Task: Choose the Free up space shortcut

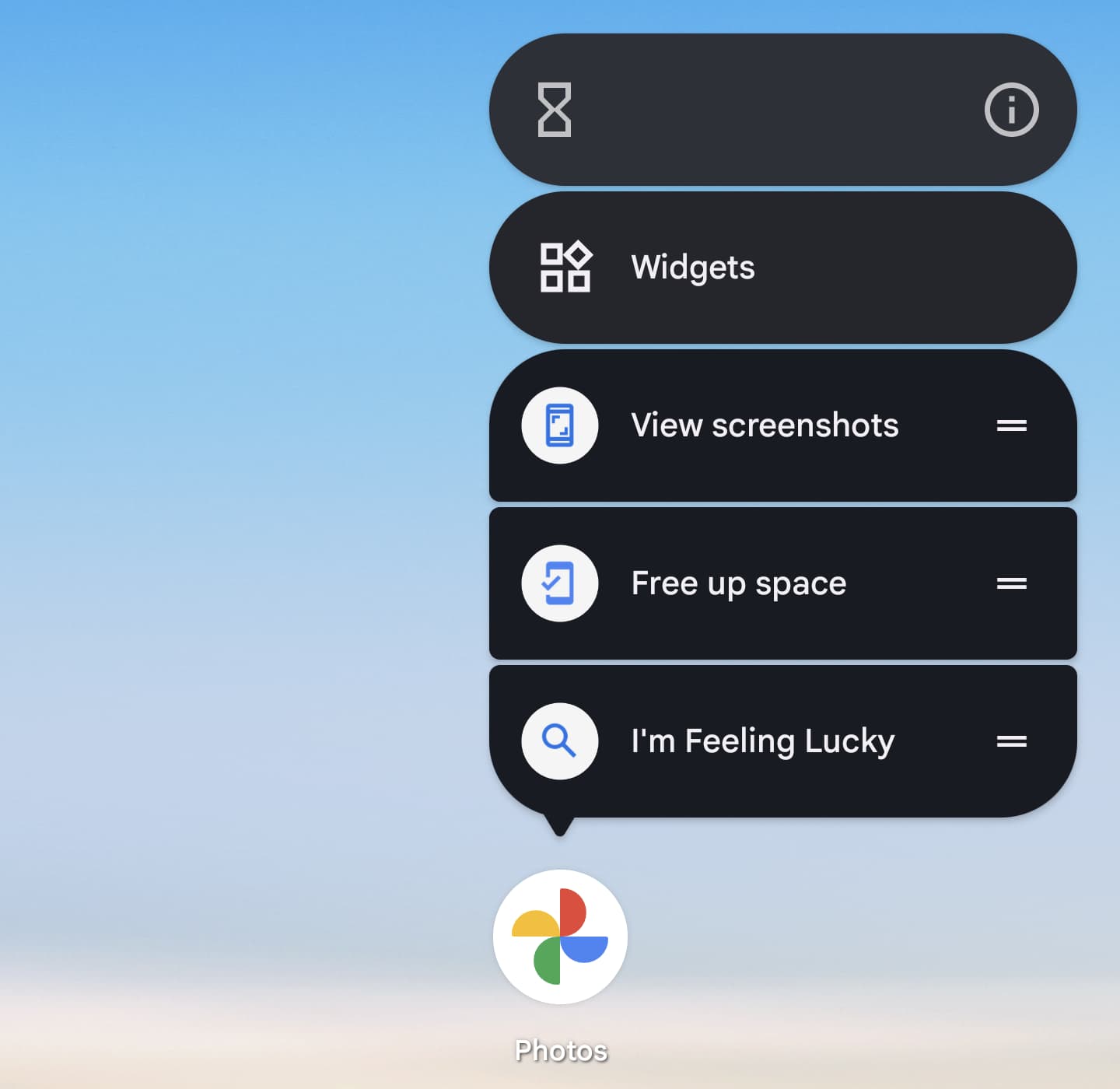Action: point(739,583)
